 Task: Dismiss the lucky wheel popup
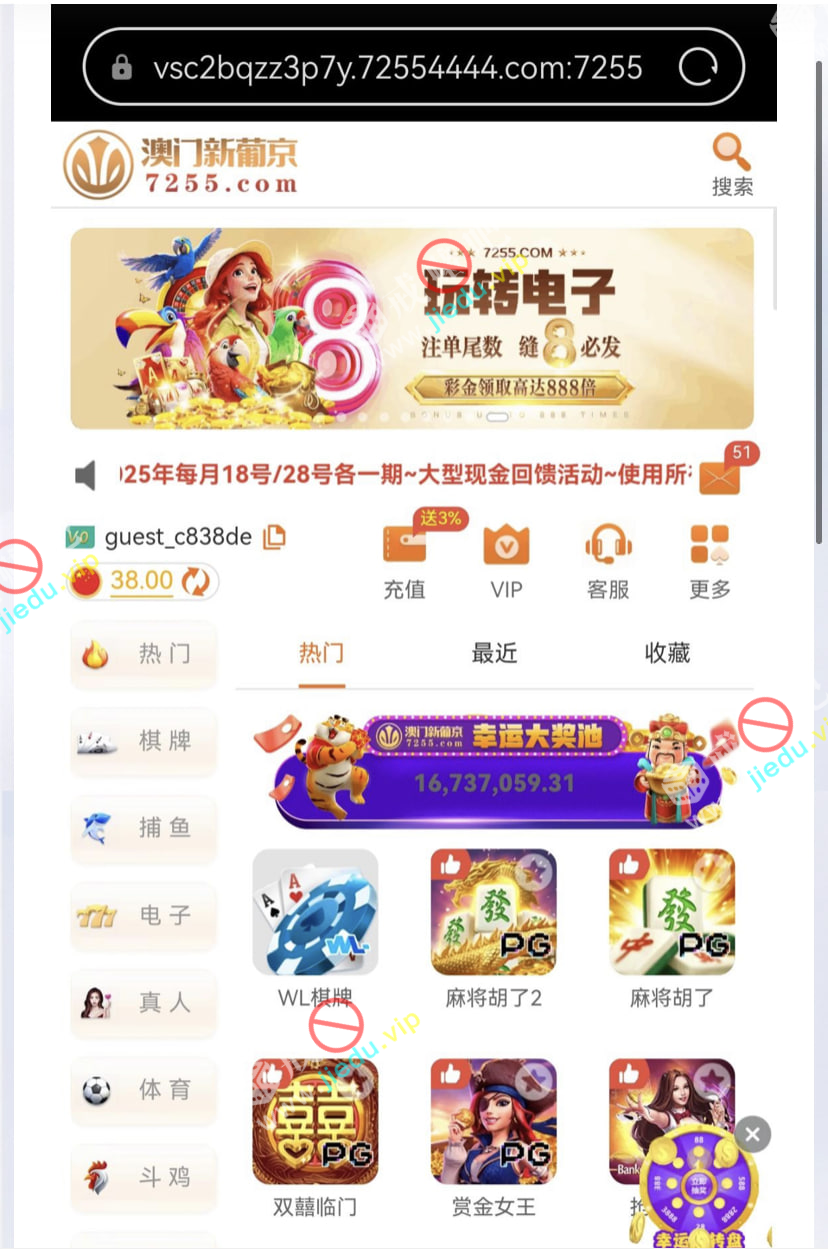753,1134
